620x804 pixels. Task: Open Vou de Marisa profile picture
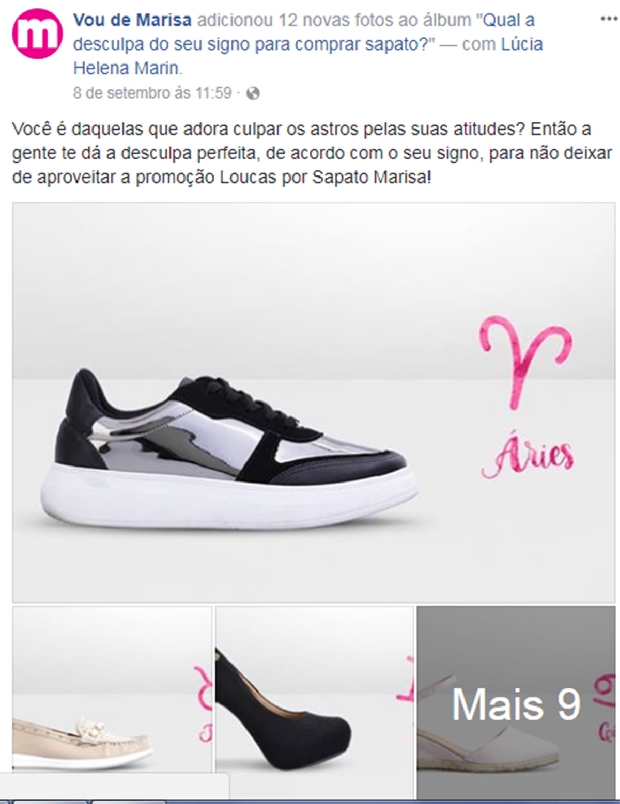point(37,37)
